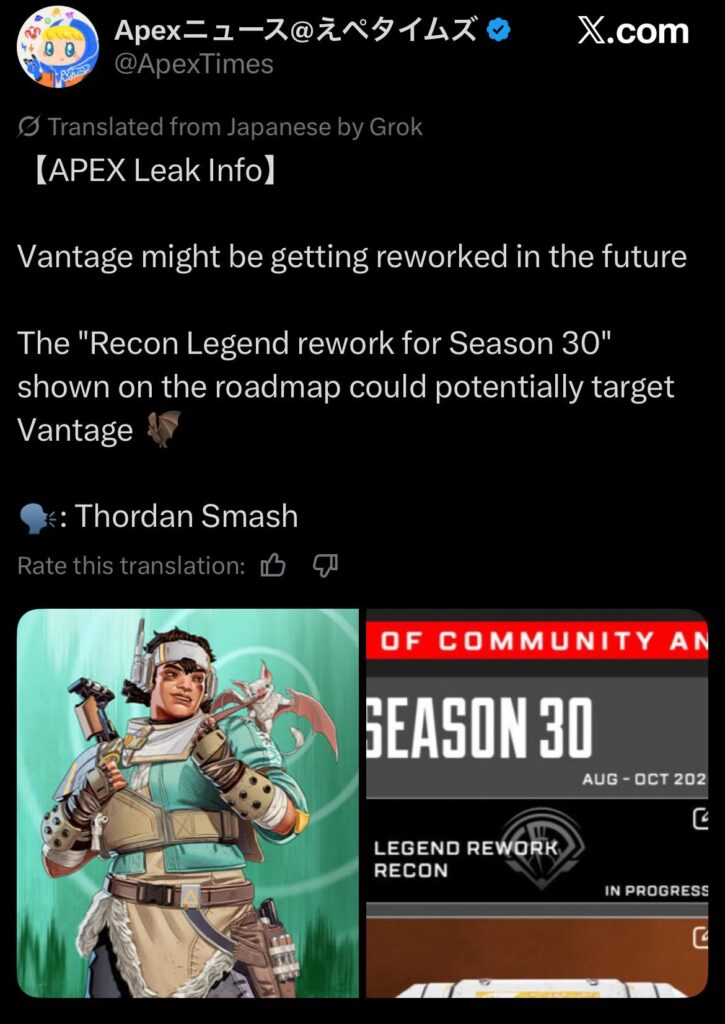Open the ApexTimes profile avatar

(x=57, y=47)
